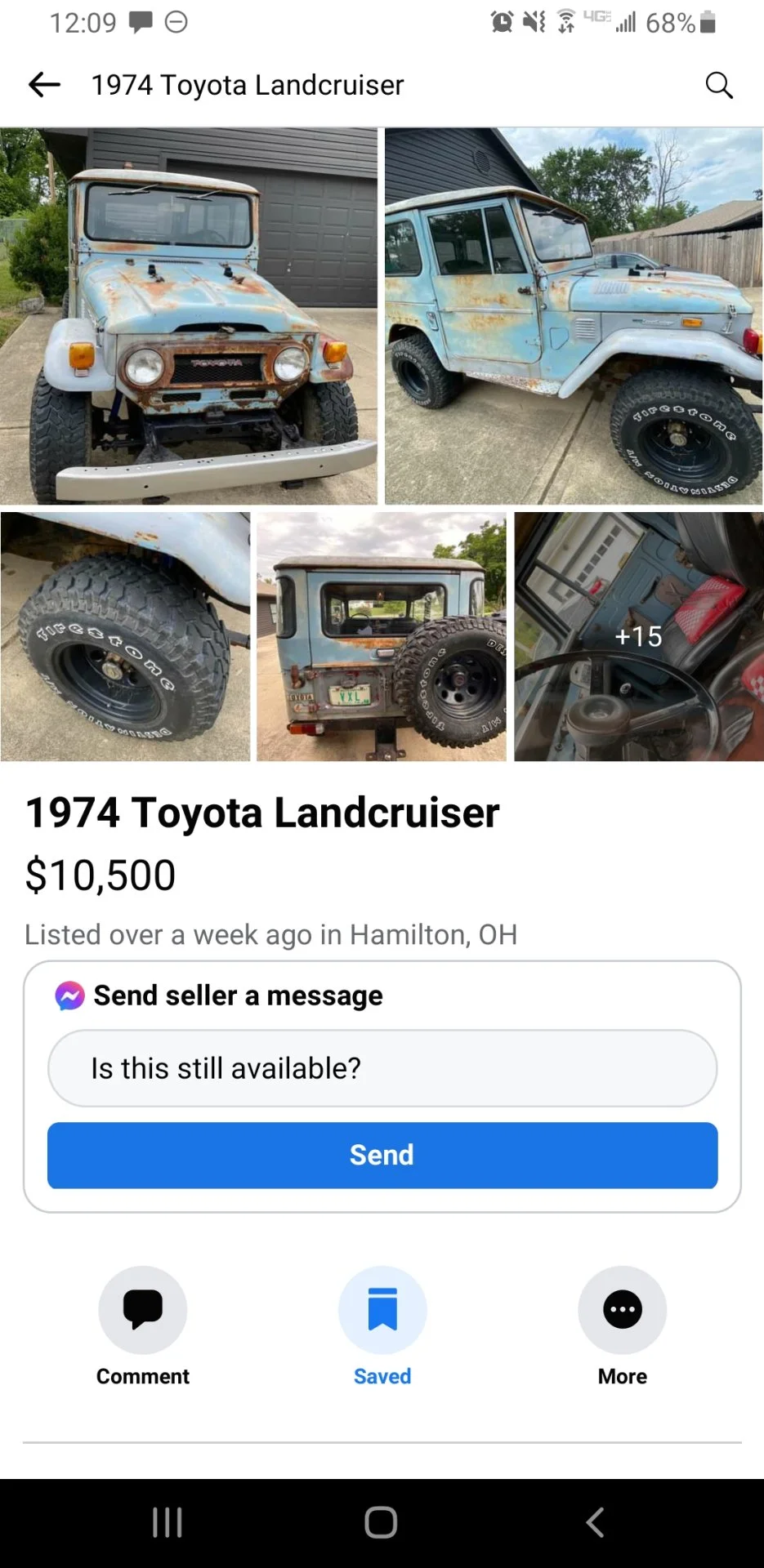Edit the 'Is this still available?' message
The width and height of the screenshot is (764, 1568).
click(382, 1068)
